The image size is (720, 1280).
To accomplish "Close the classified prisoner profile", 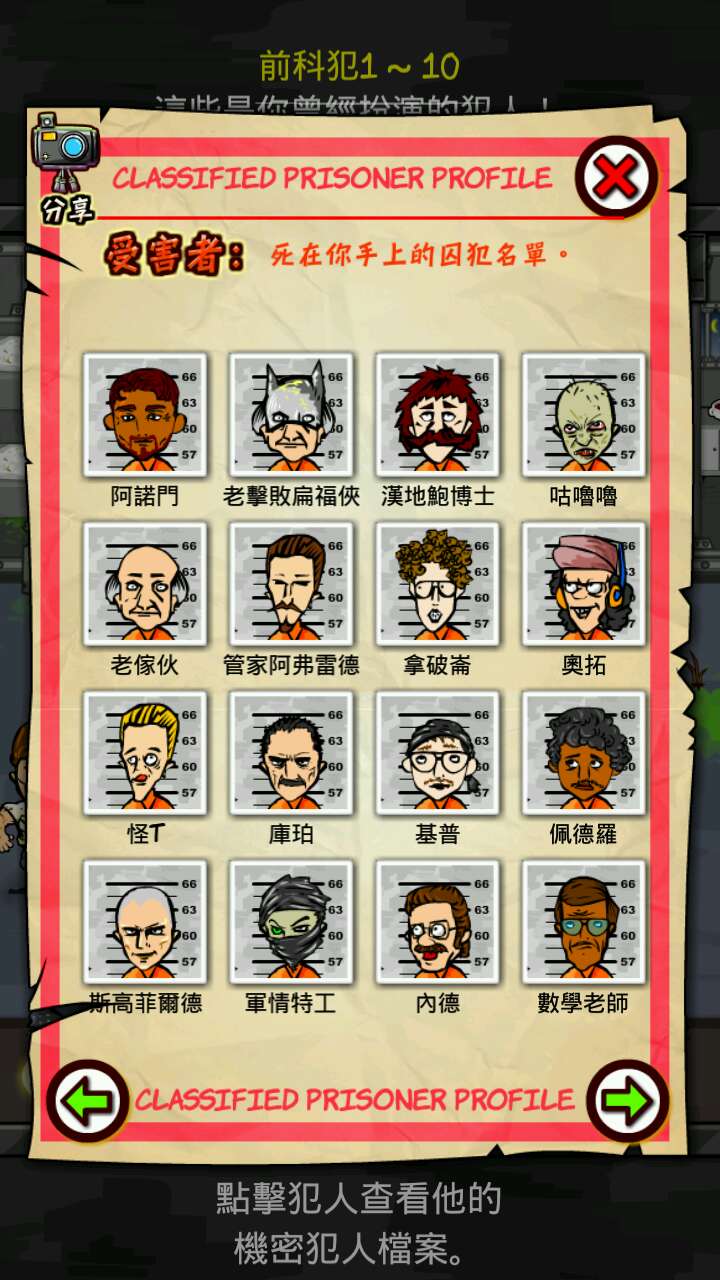I will (616, 178).
